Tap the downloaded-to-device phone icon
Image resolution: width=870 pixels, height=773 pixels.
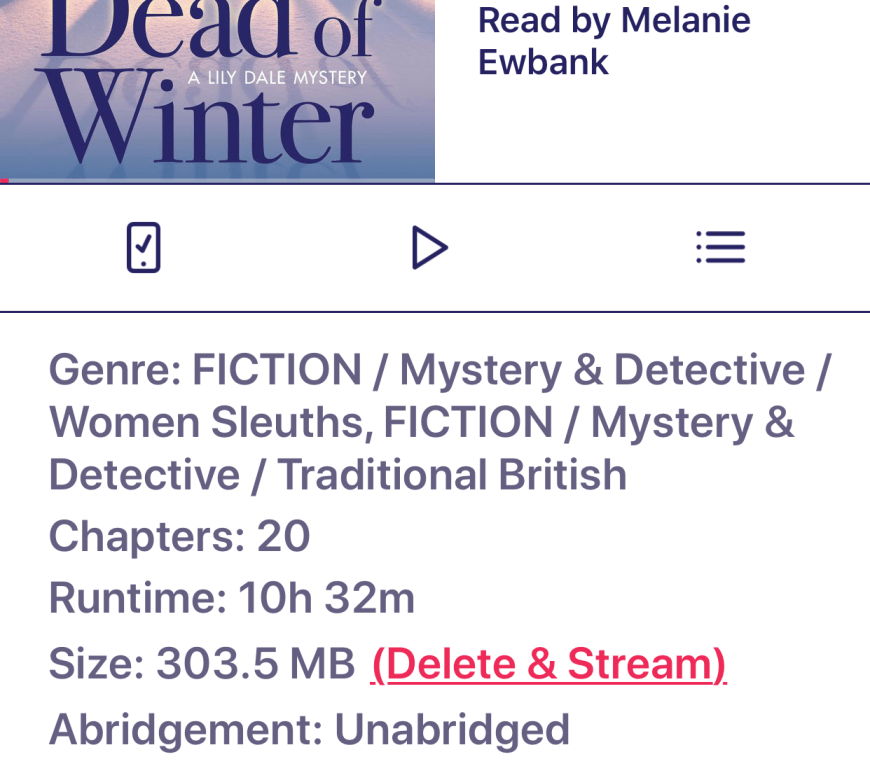pos(144,247)
